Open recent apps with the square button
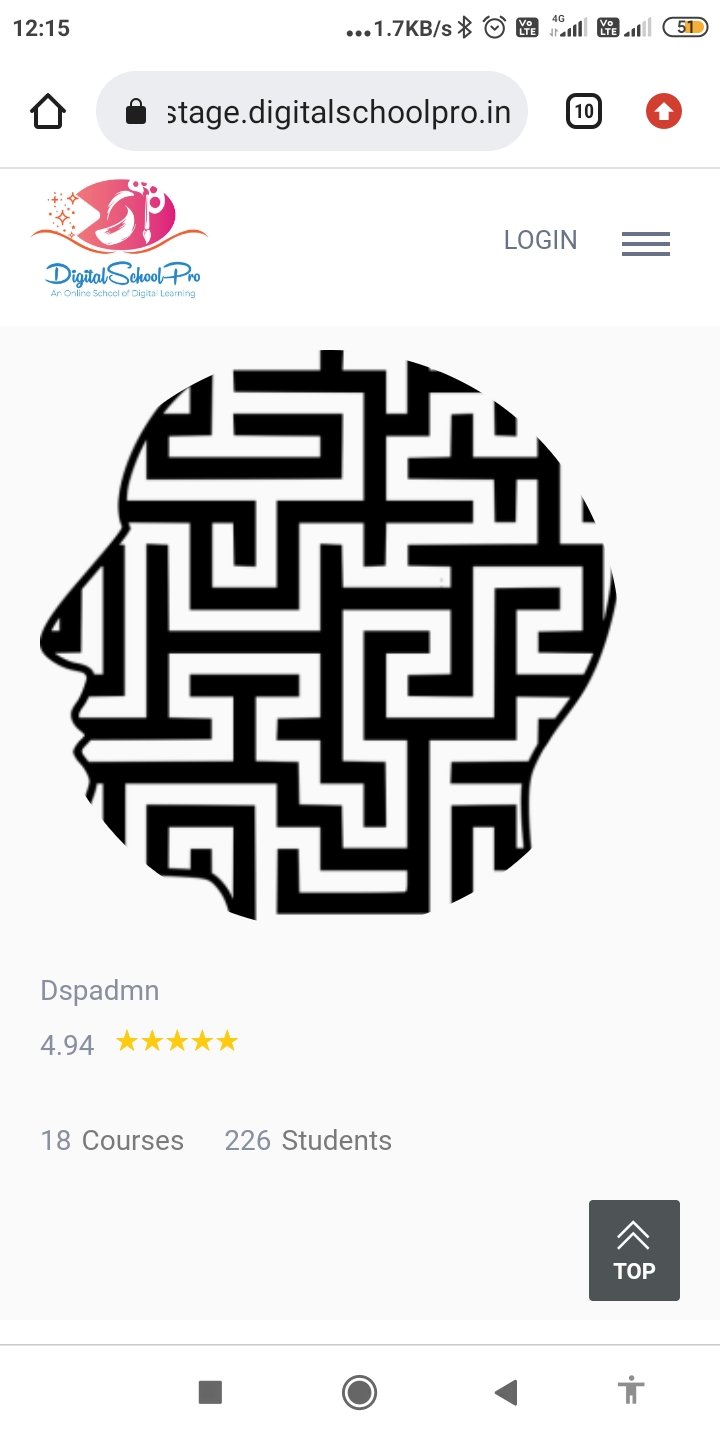This screenshot has width=720, height=1440. 210,1391
